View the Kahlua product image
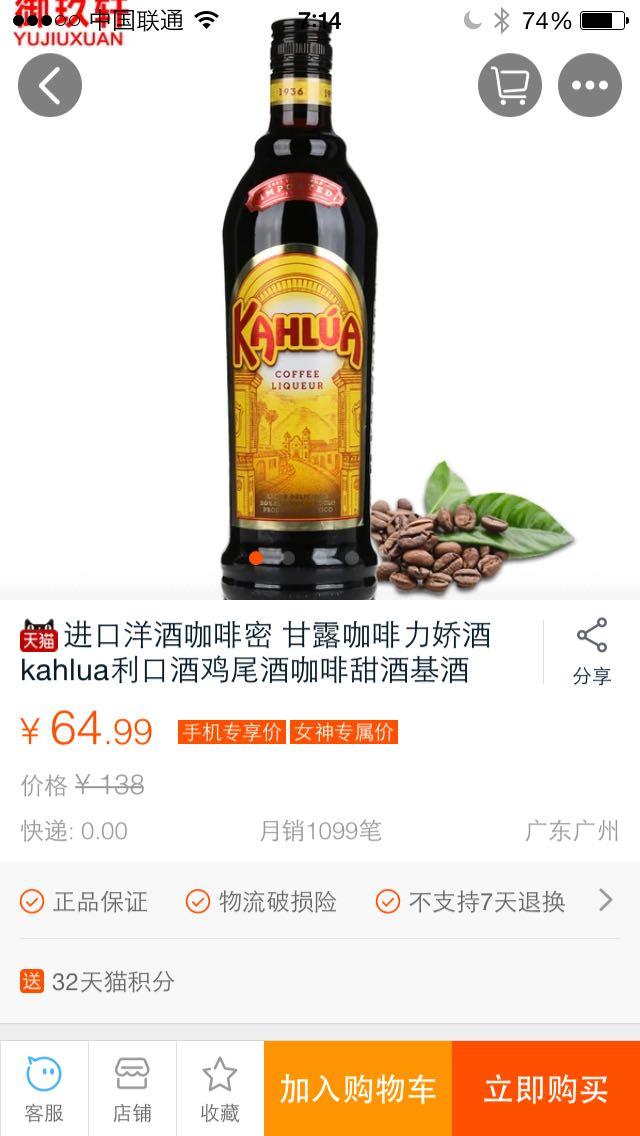The image size is (640, 1136). (300, 320)
